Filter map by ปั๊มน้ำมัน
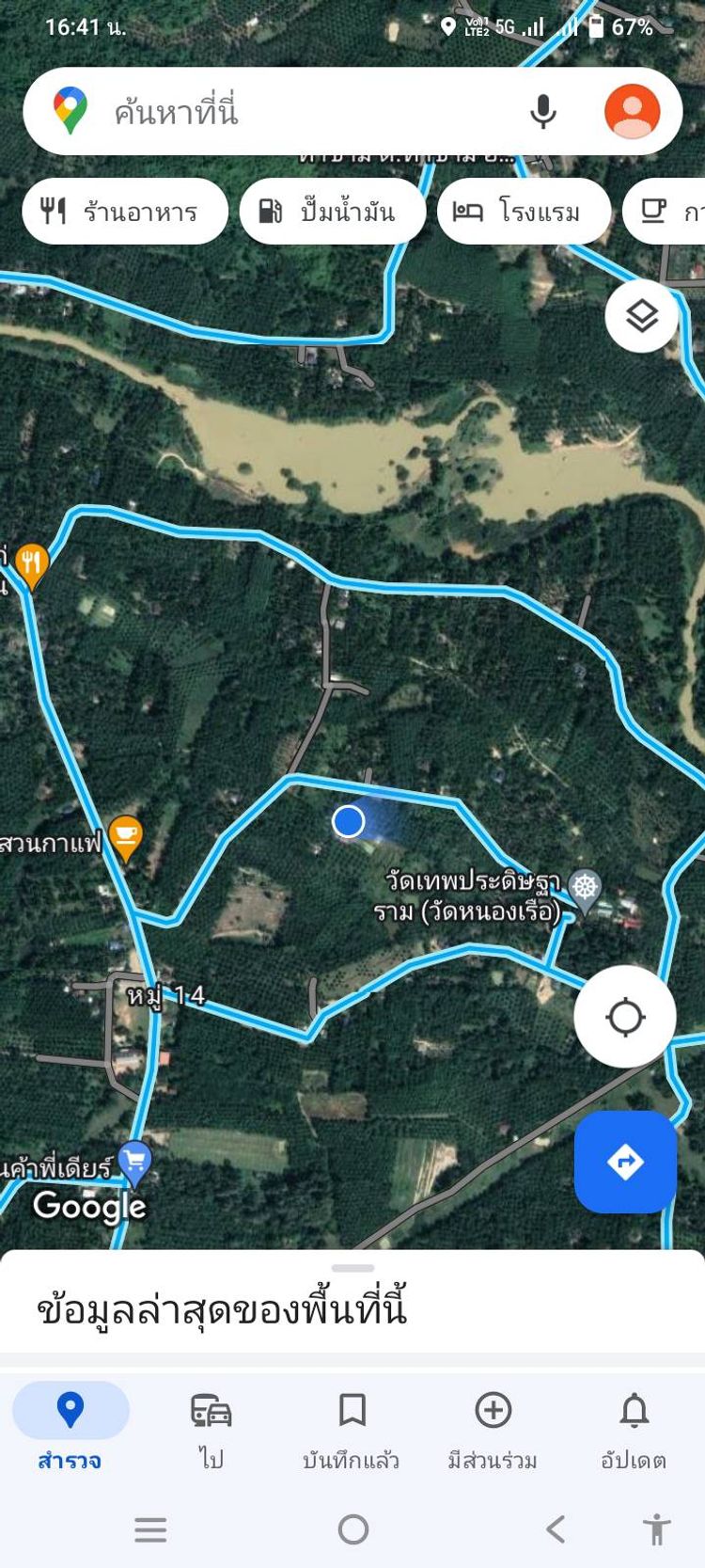This screenshot has width=705, height=1568. [332, 211]
